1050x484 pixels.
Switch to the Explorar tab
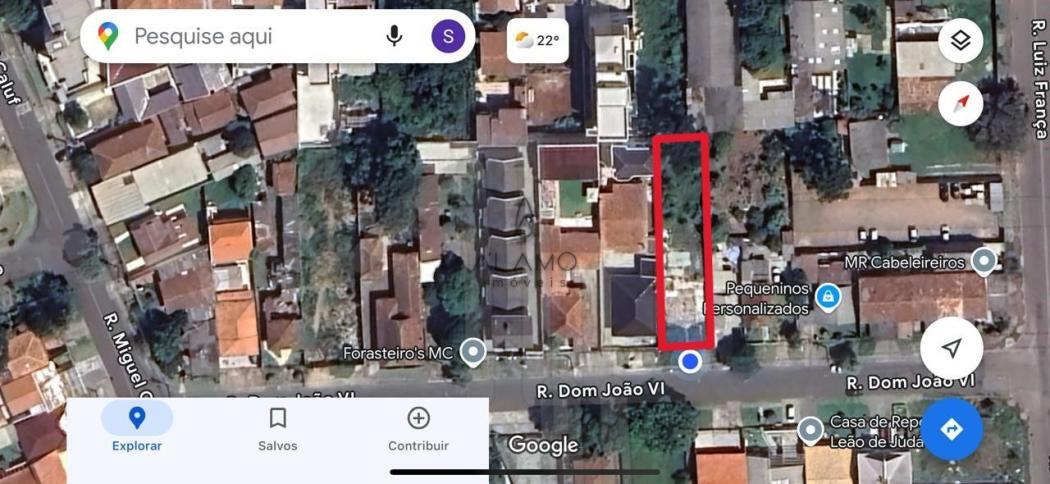137,429
